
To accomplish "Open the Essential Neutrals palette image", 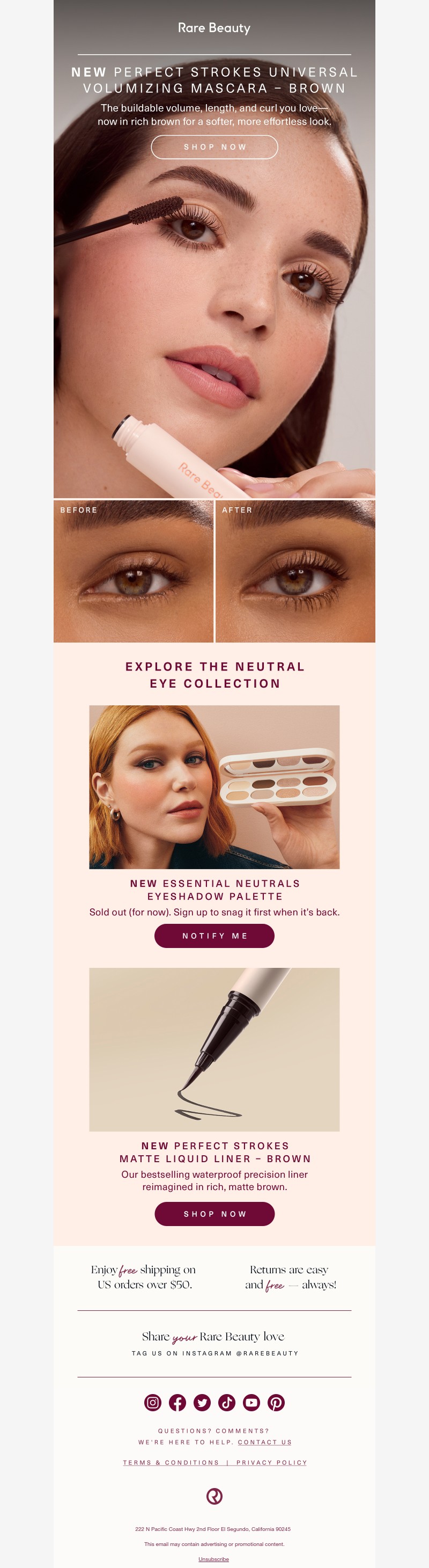I will coord(214,786).
